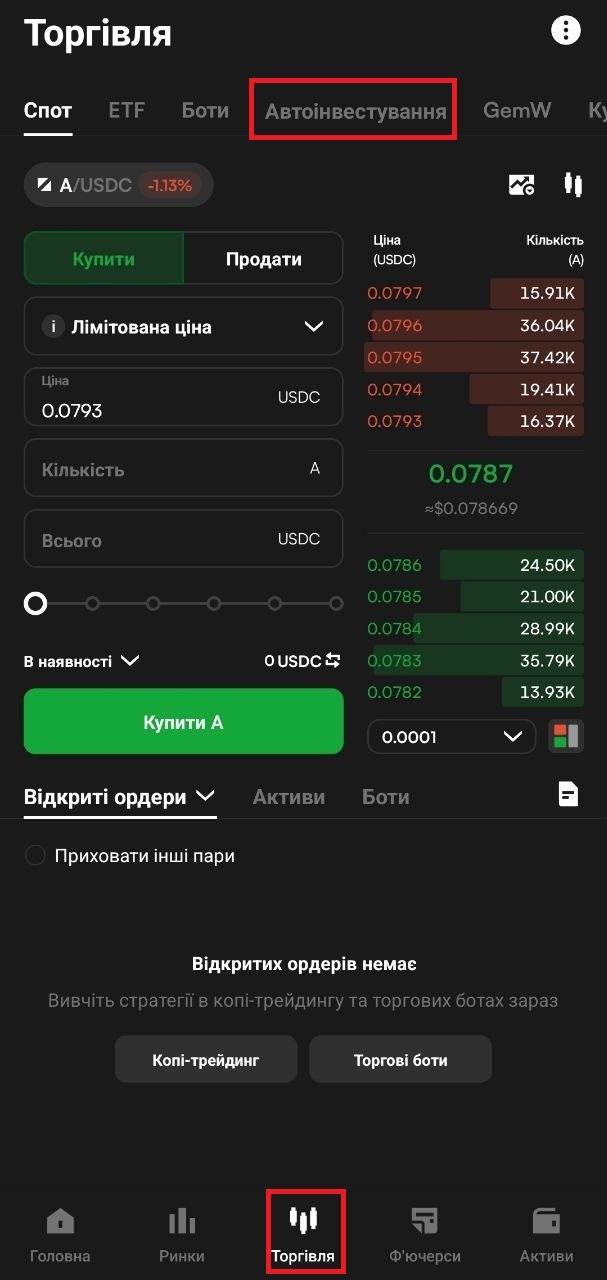Open the Боти top tab
This screenshot has width=607, height=1280.
coord(205,110)
